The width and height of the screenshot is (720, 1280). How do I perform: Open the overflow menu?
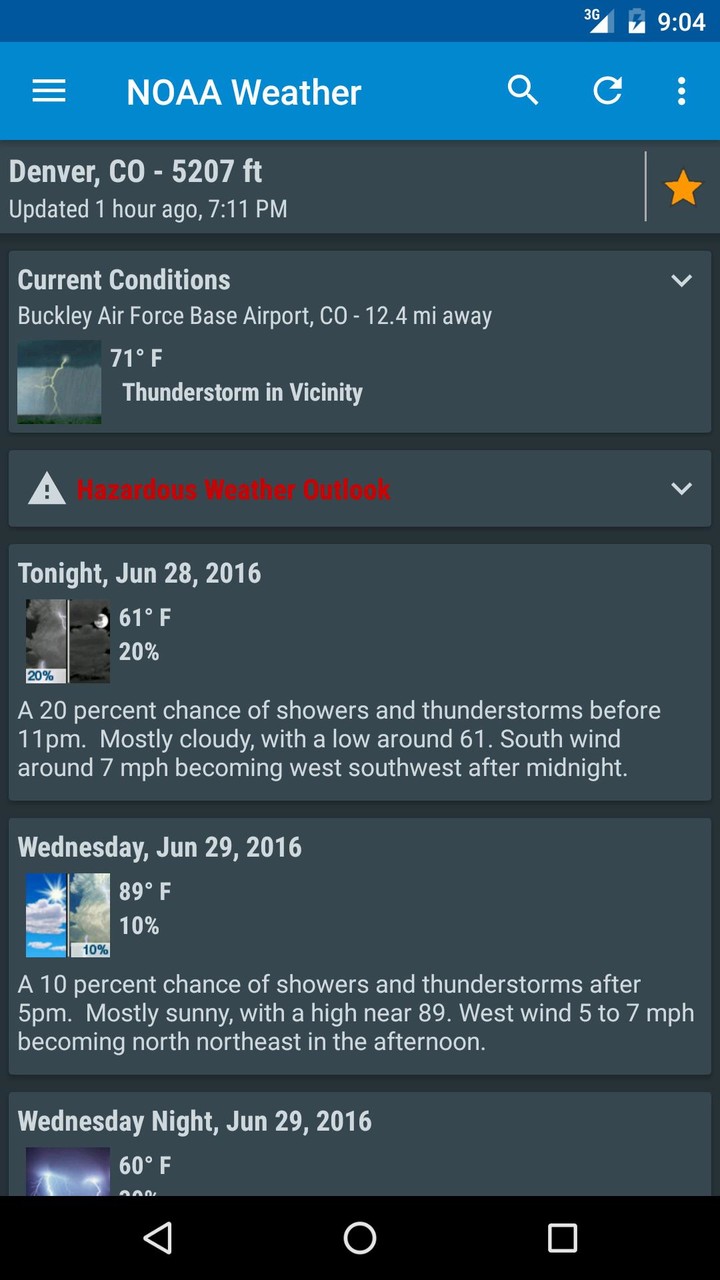pos(681,91)
